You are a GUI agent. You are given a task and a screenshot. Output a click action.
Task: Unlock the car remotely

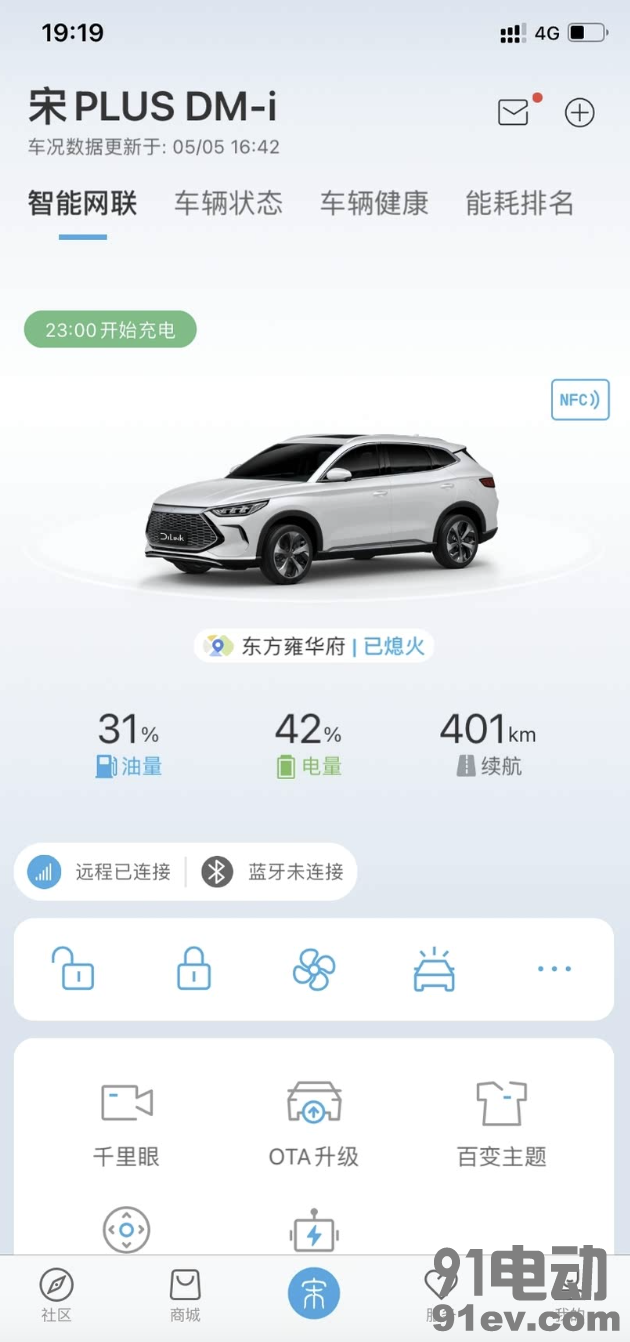click(x=73, y=969)
